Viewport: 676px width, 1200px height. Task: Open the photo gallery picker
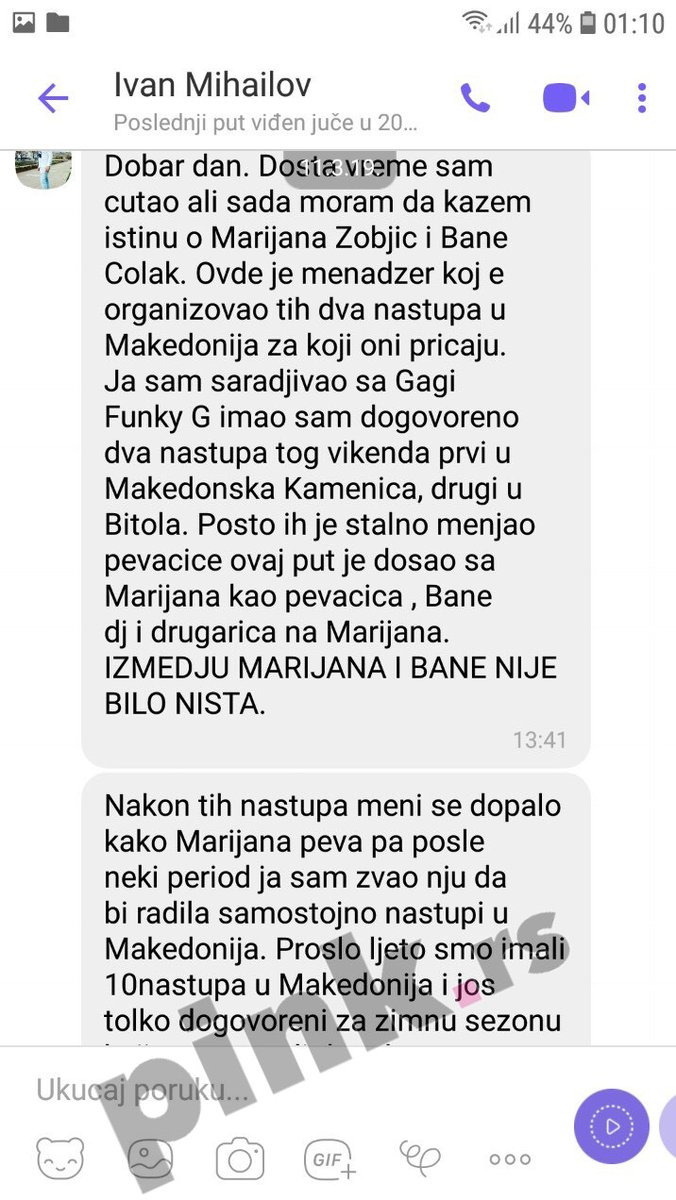coord(149,1159)
